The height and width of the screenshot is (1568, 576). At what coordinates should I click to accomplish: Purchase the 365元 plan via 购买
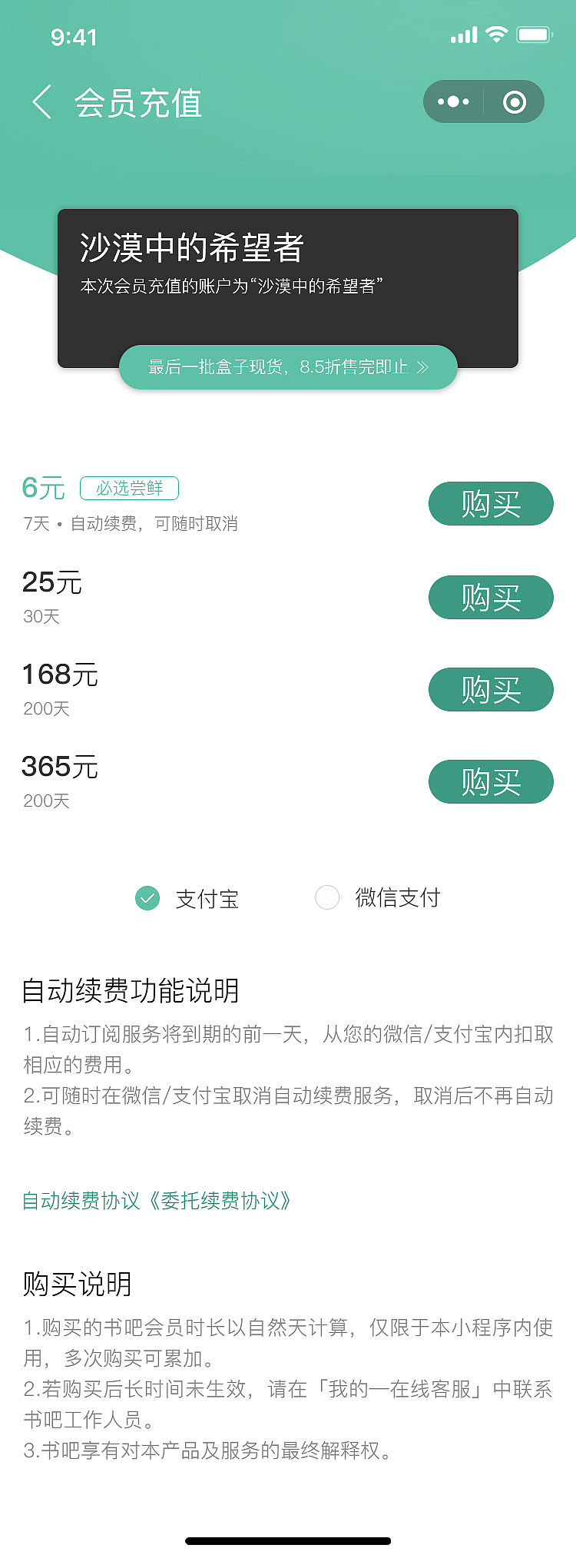pos(491,781)
